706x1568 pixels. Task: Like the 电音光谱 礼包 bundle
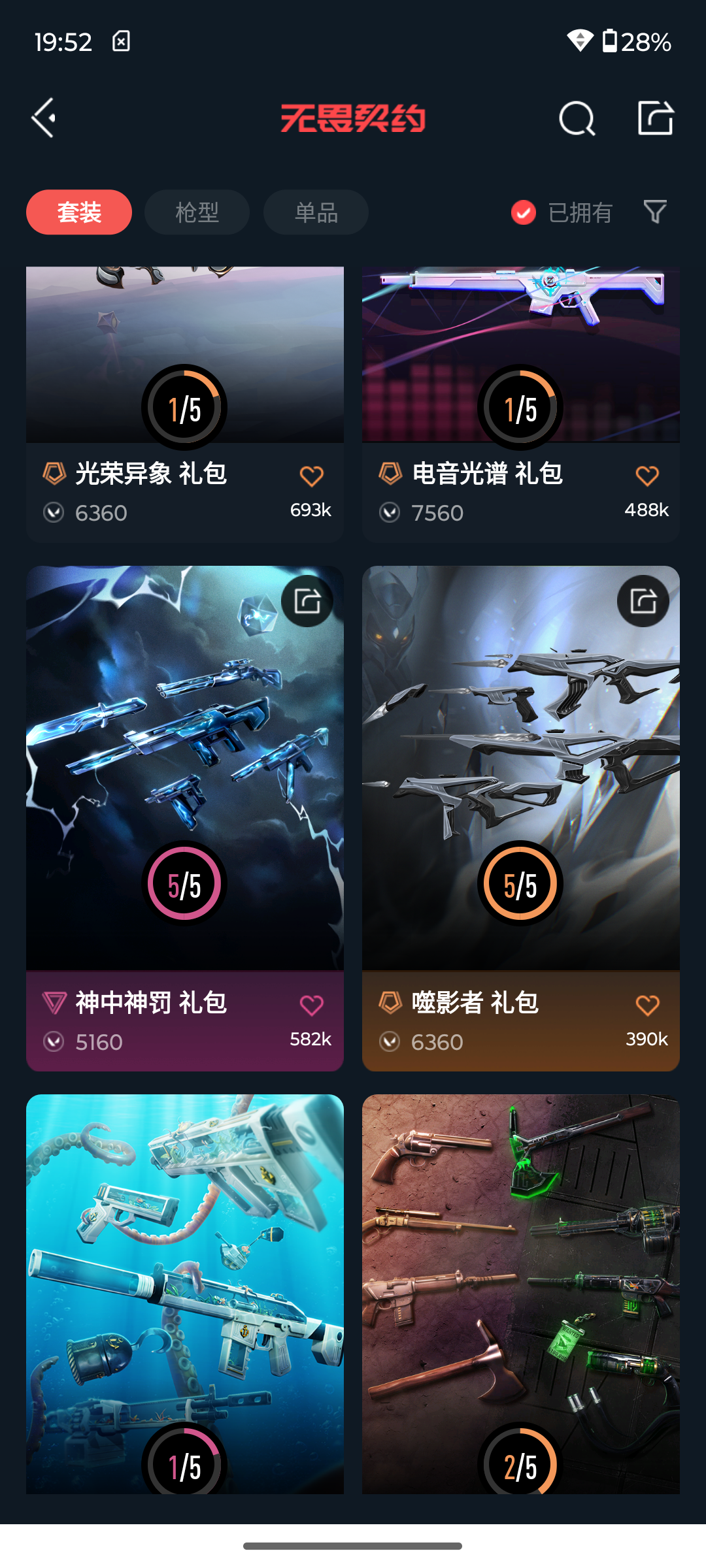pos(647,476)
